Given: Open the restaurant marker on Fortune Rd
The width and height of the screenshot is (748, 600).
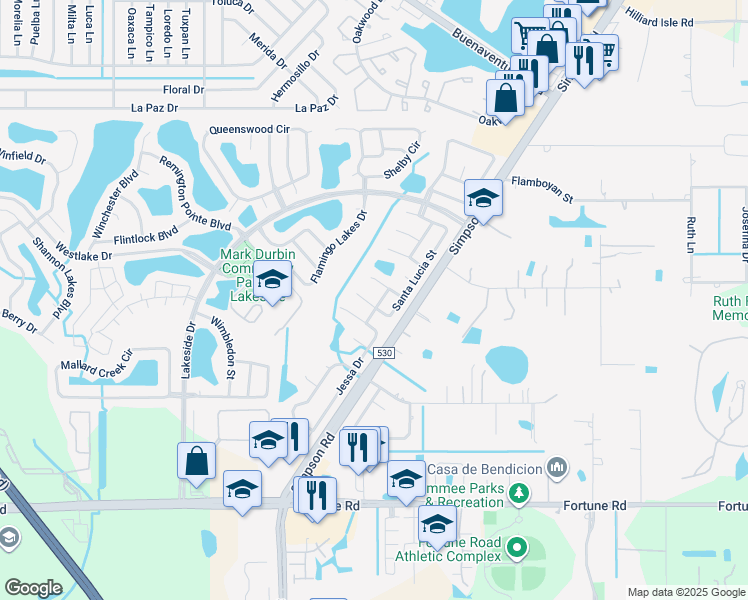Looking at the screenshot, I should [x=317, y=494].
